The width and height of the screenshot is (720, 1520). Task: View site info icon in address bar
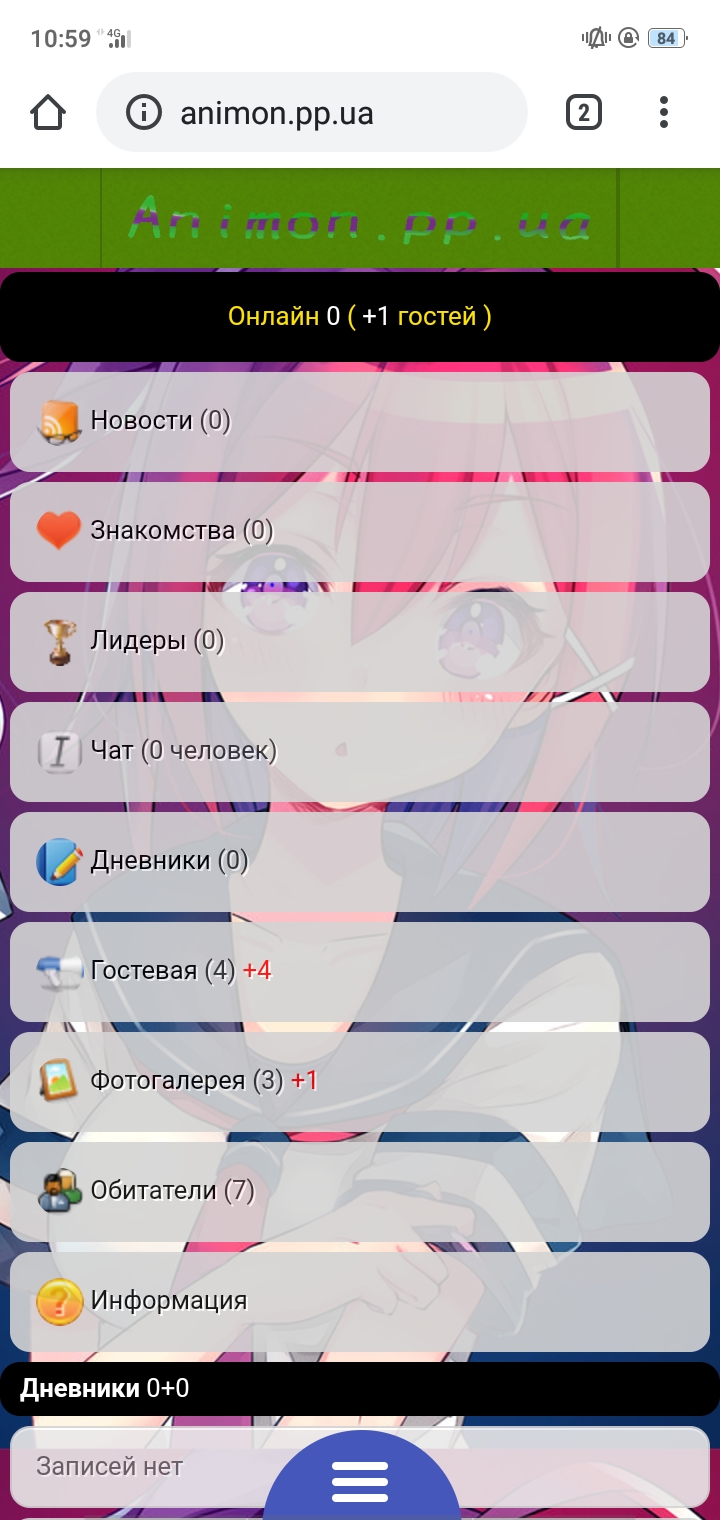144,113
